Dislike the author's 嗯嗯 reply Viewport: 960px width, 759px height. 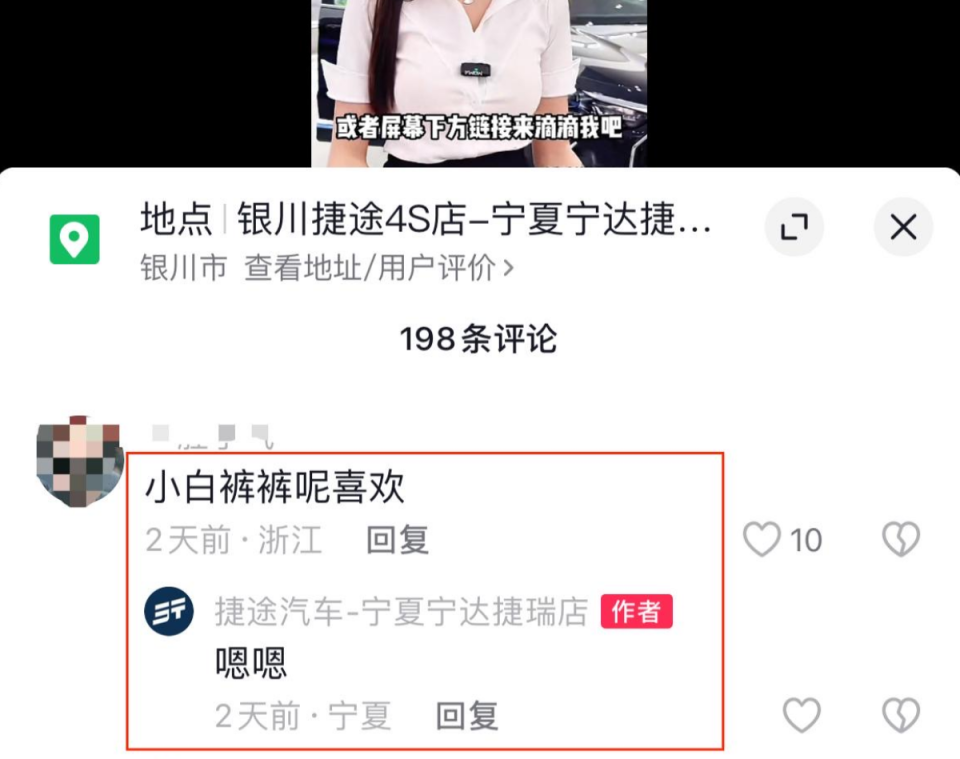coord(900,715)
